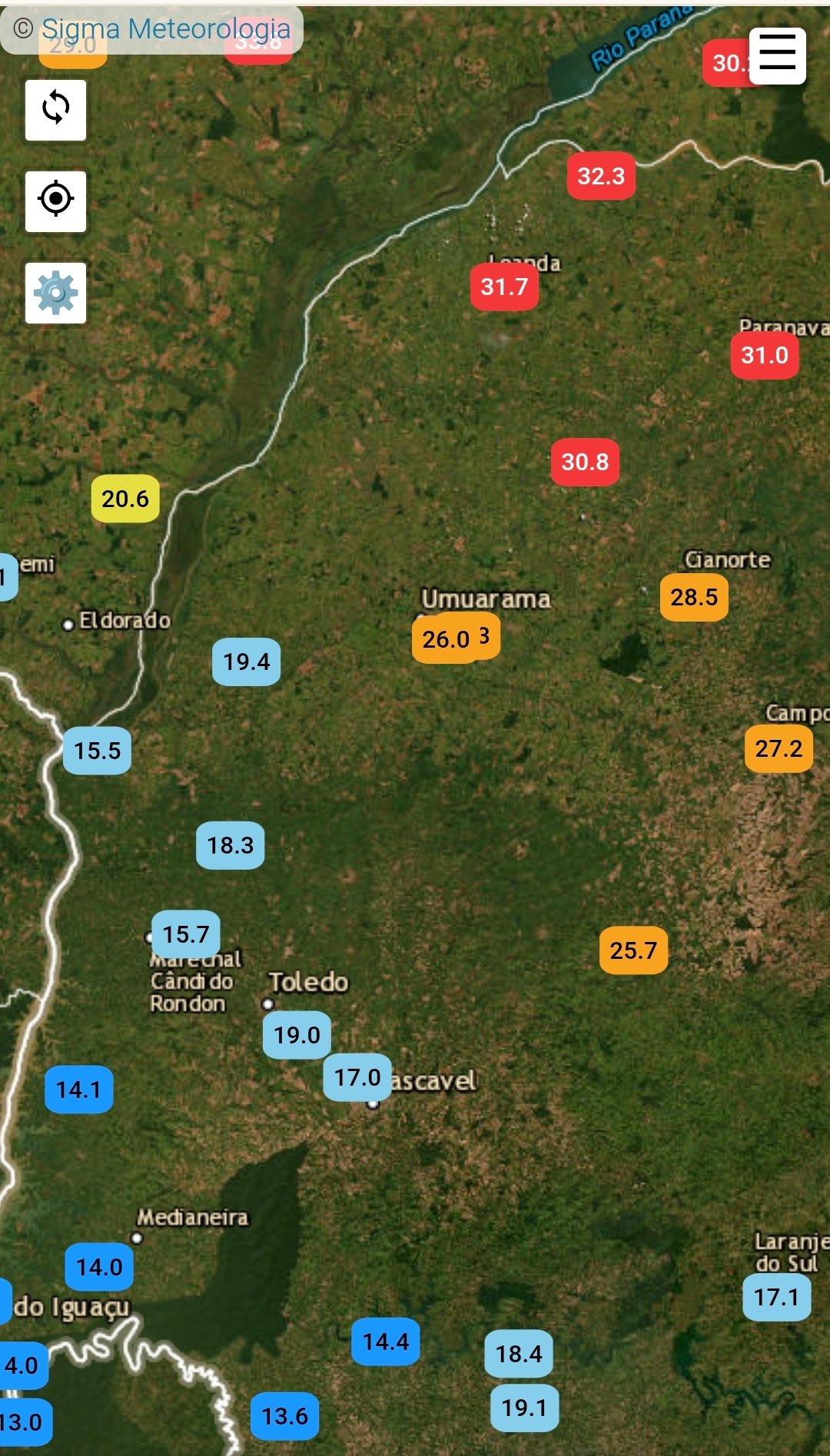Select the yellow 20.6 marker
Viewport: 830px width, 1456px height.
click(x=125, y=499)
